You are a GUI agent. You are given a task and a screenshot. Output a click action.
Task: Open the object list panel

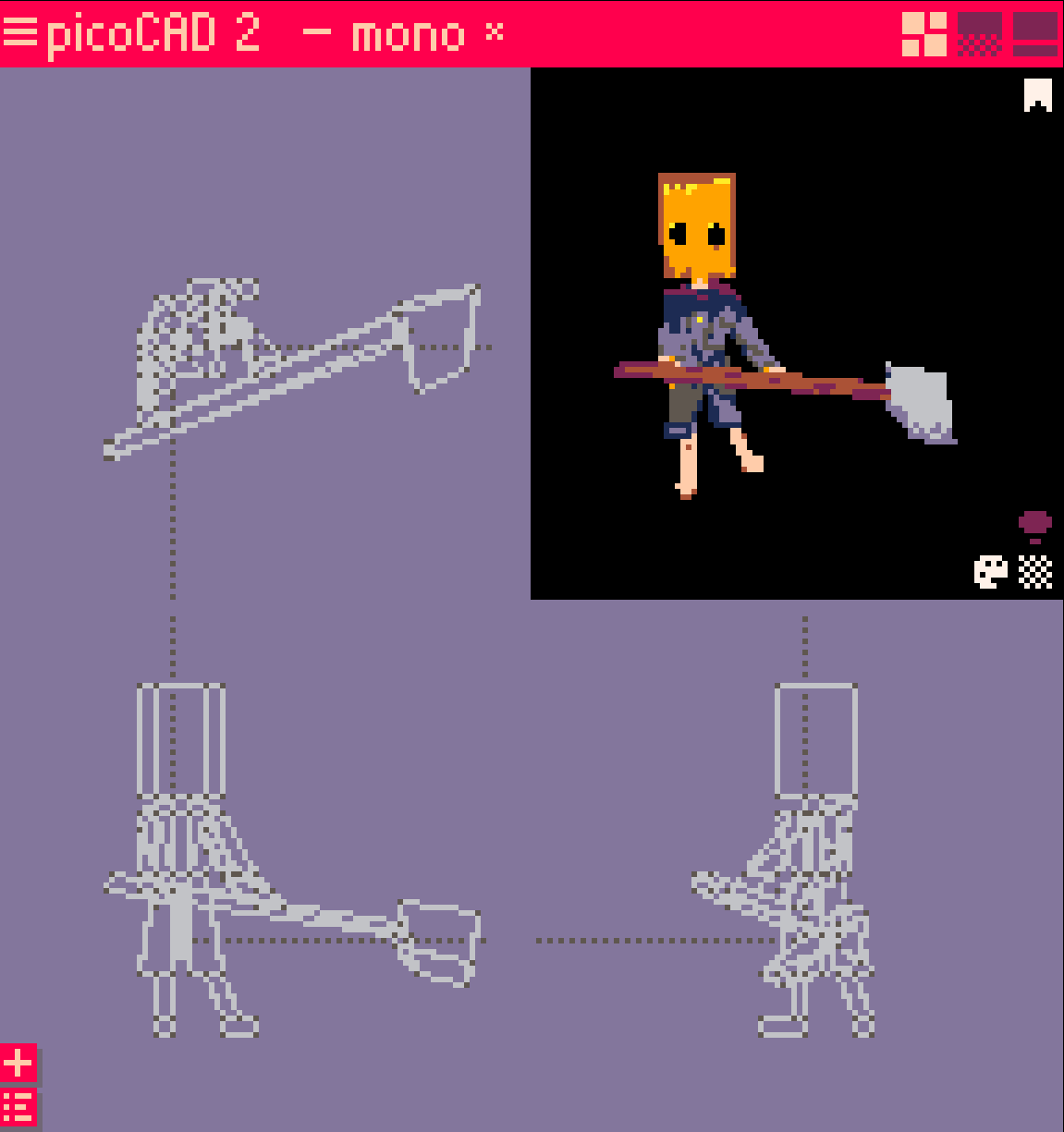(18, 1106)
